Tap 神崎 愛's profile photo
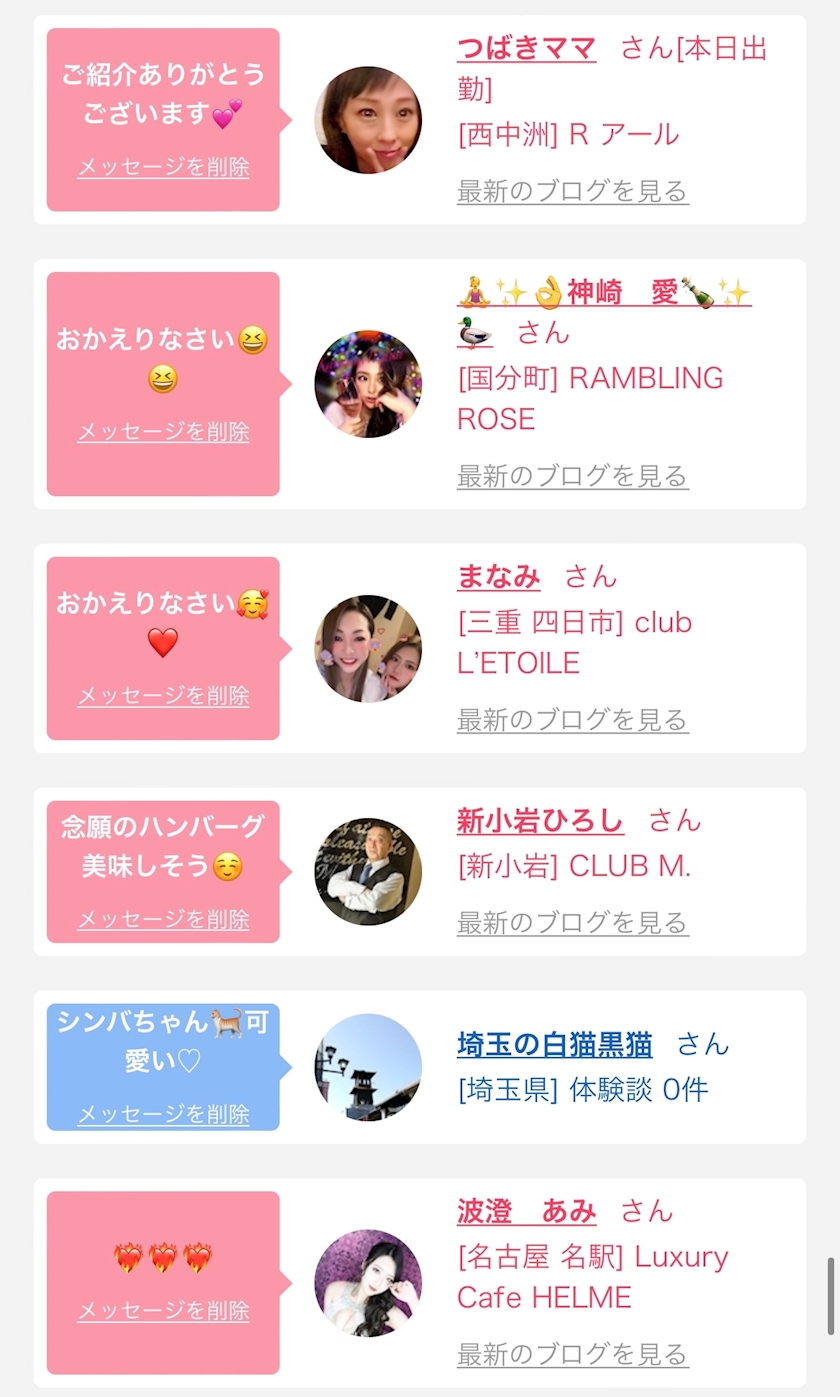This screenshot has height=1397, width=840. point(368,384)
